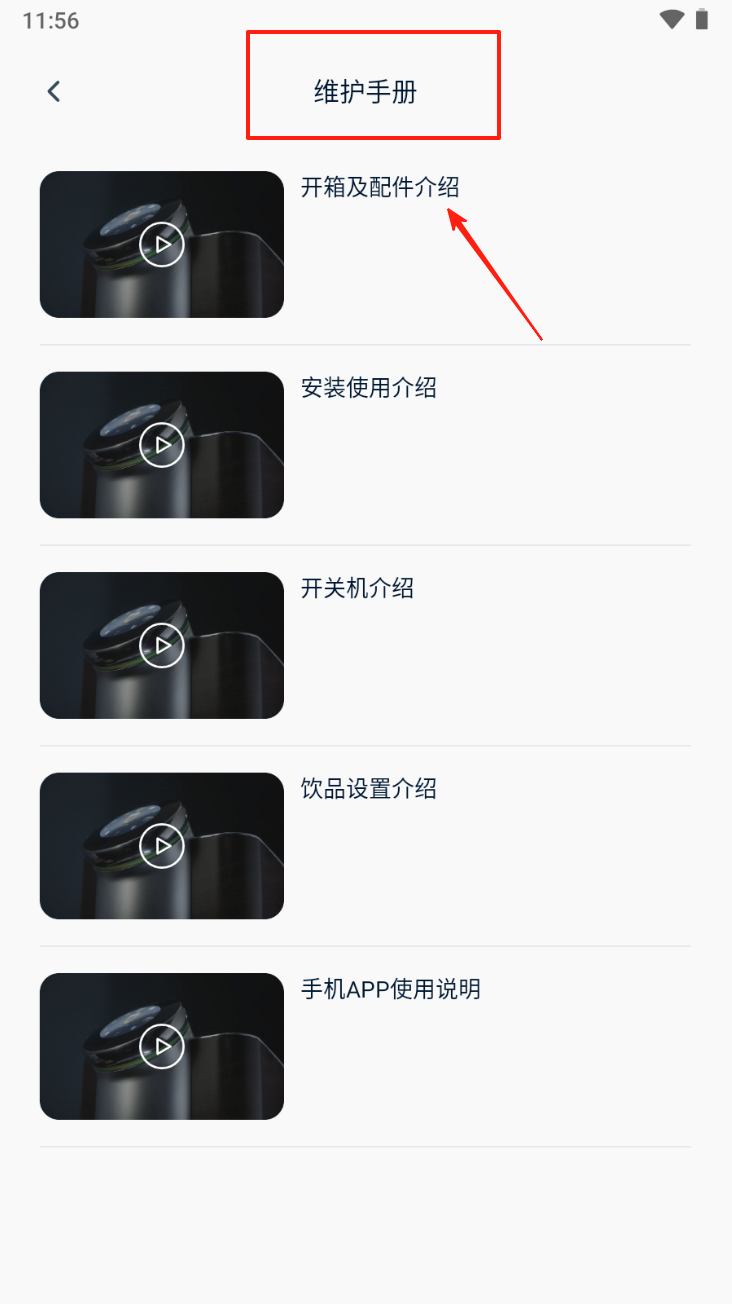Play the 开箱及配件介绍 video
732x1304 pixels.
(162, 245)
